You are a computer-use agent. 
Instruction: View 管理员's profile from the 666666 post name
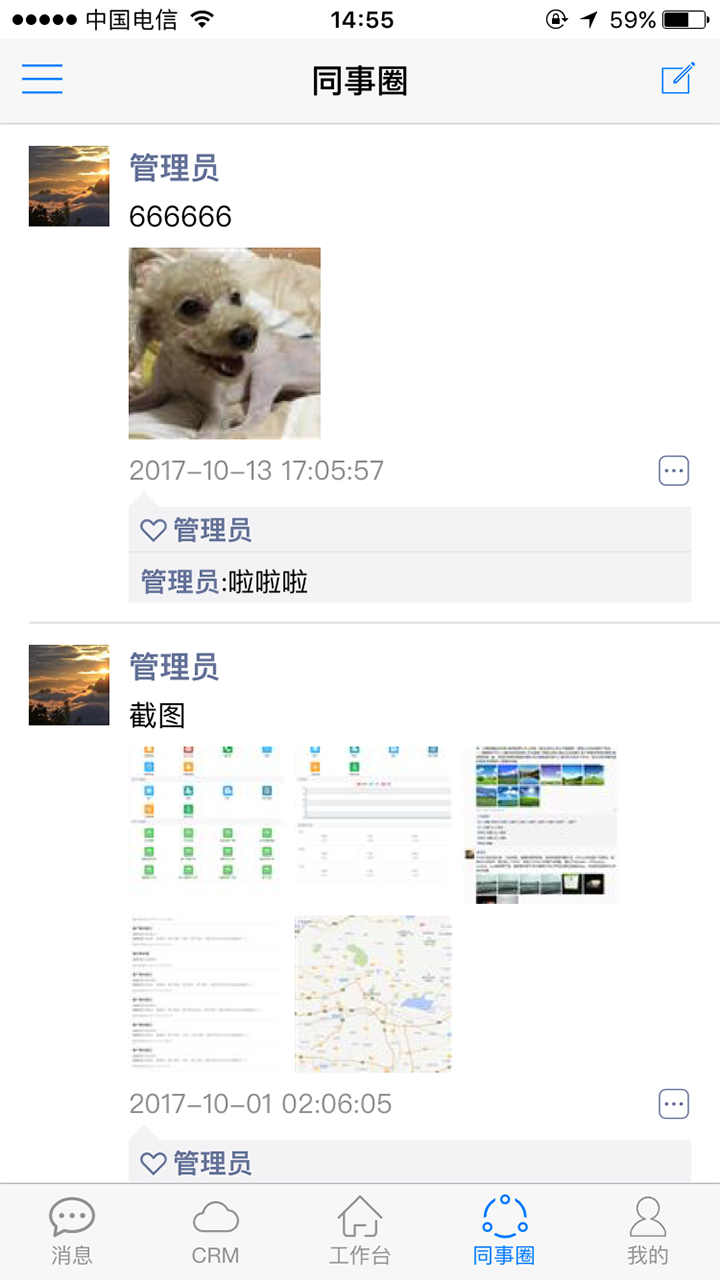(x=174, y=168)
